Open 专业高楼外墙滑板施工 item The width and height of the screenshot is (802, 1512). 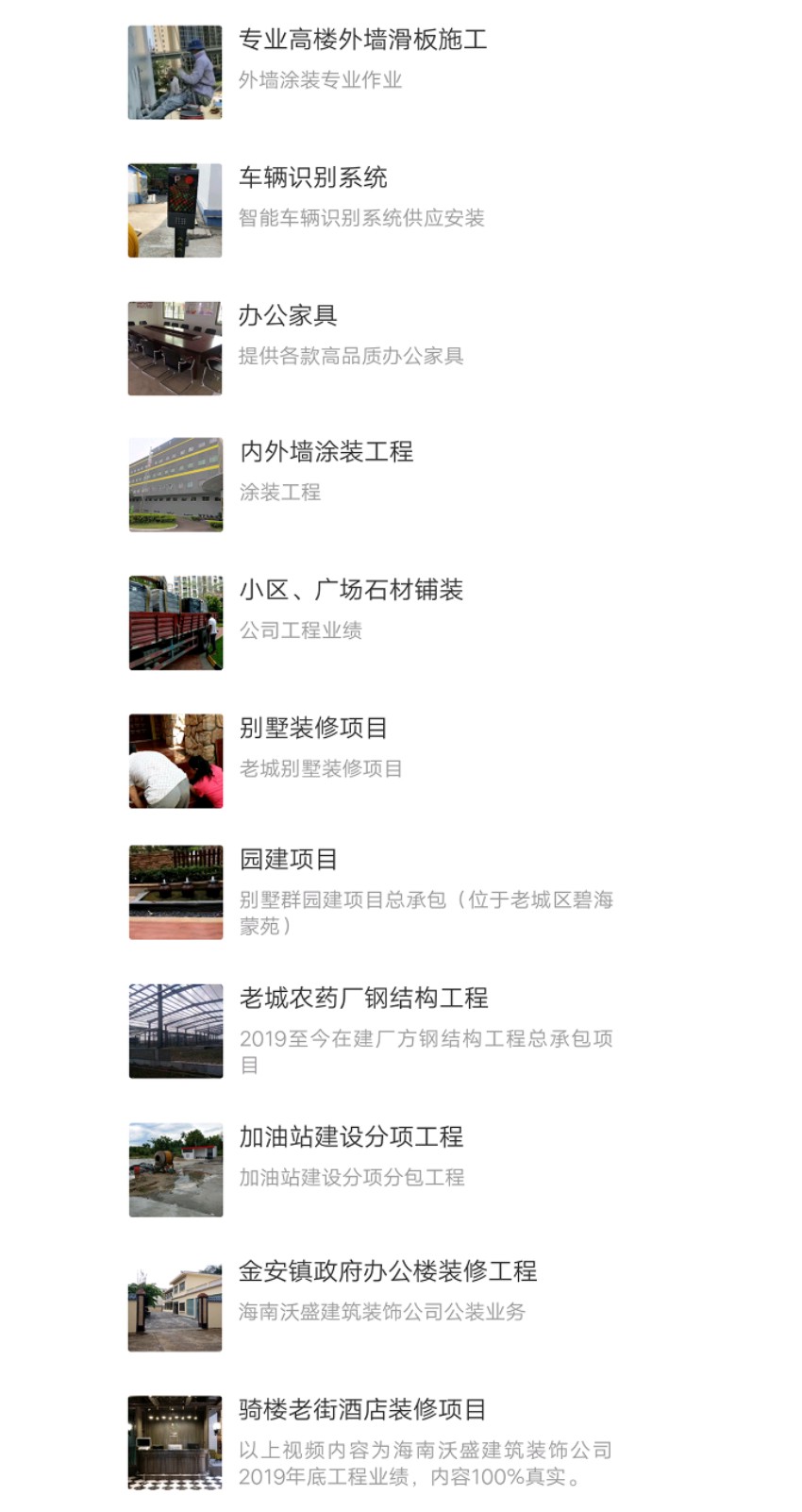(x=362, y=41)
